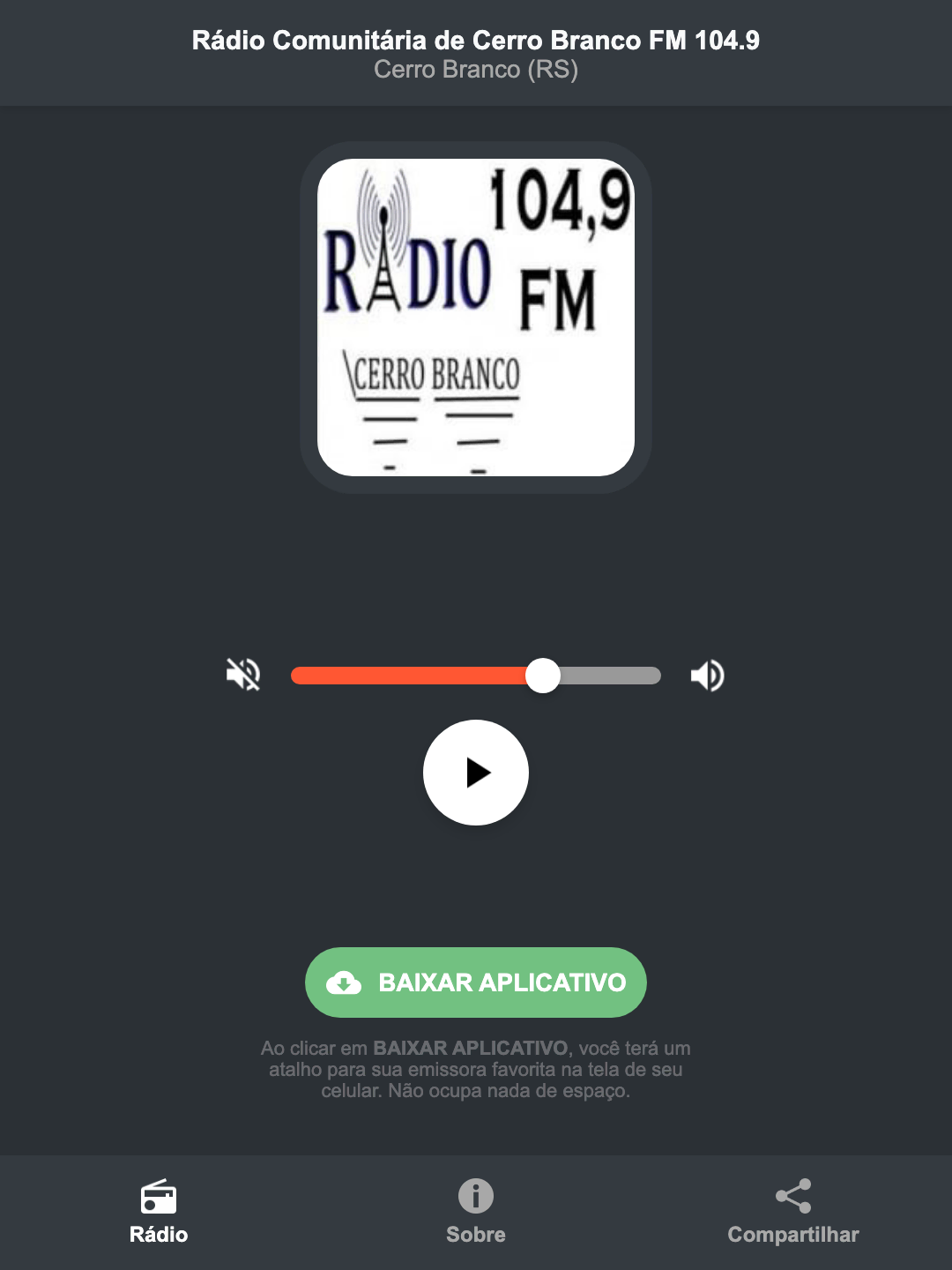This screenshot has width=952, height=1270.
Task: Select the radio receiver icon
Action: point(159,1198)
